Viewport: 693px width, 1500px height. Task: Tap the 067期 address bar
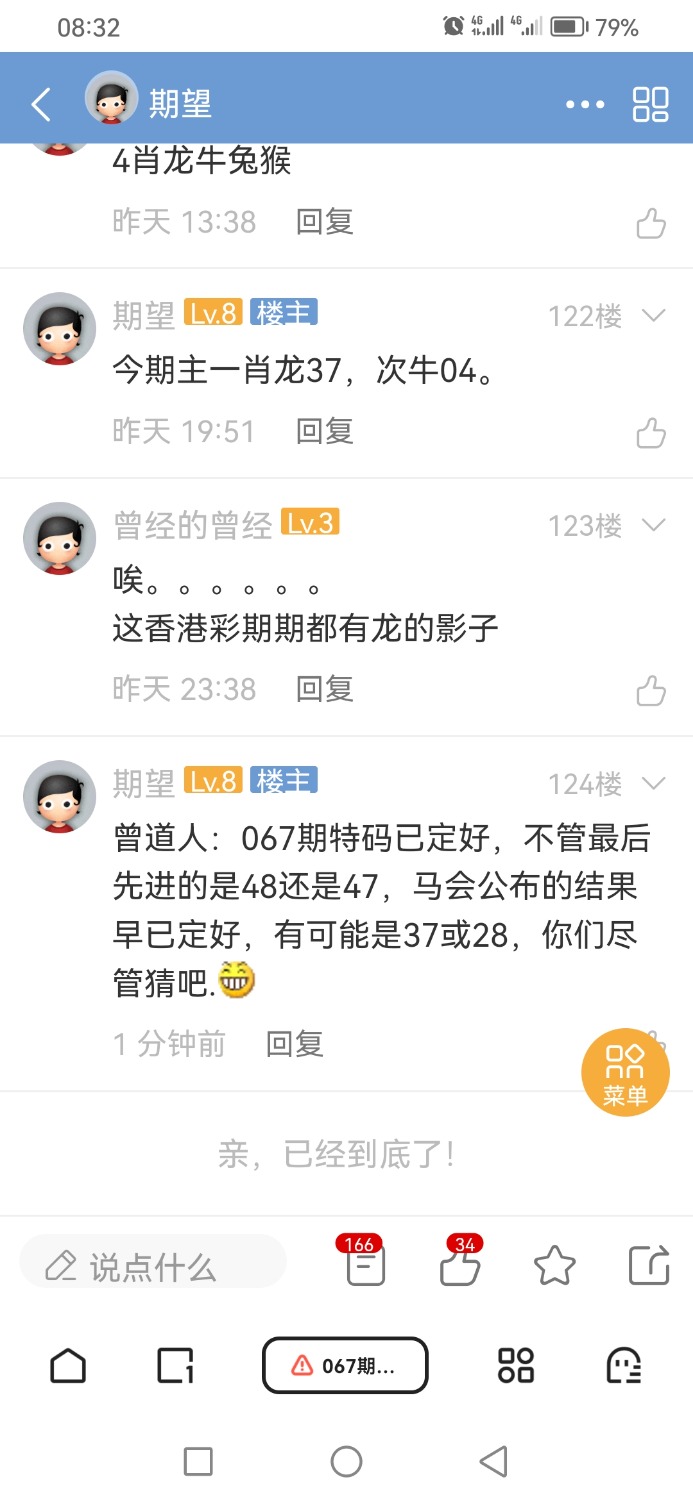coord(345,1365)
